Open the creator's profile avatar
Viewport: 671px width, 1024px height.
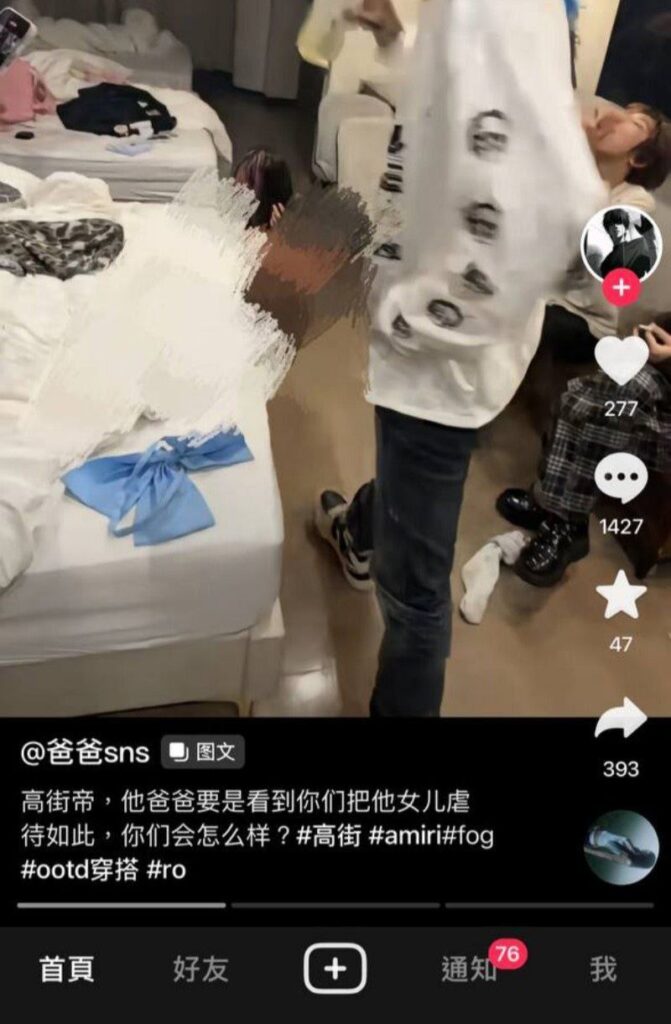coord(621,243)
